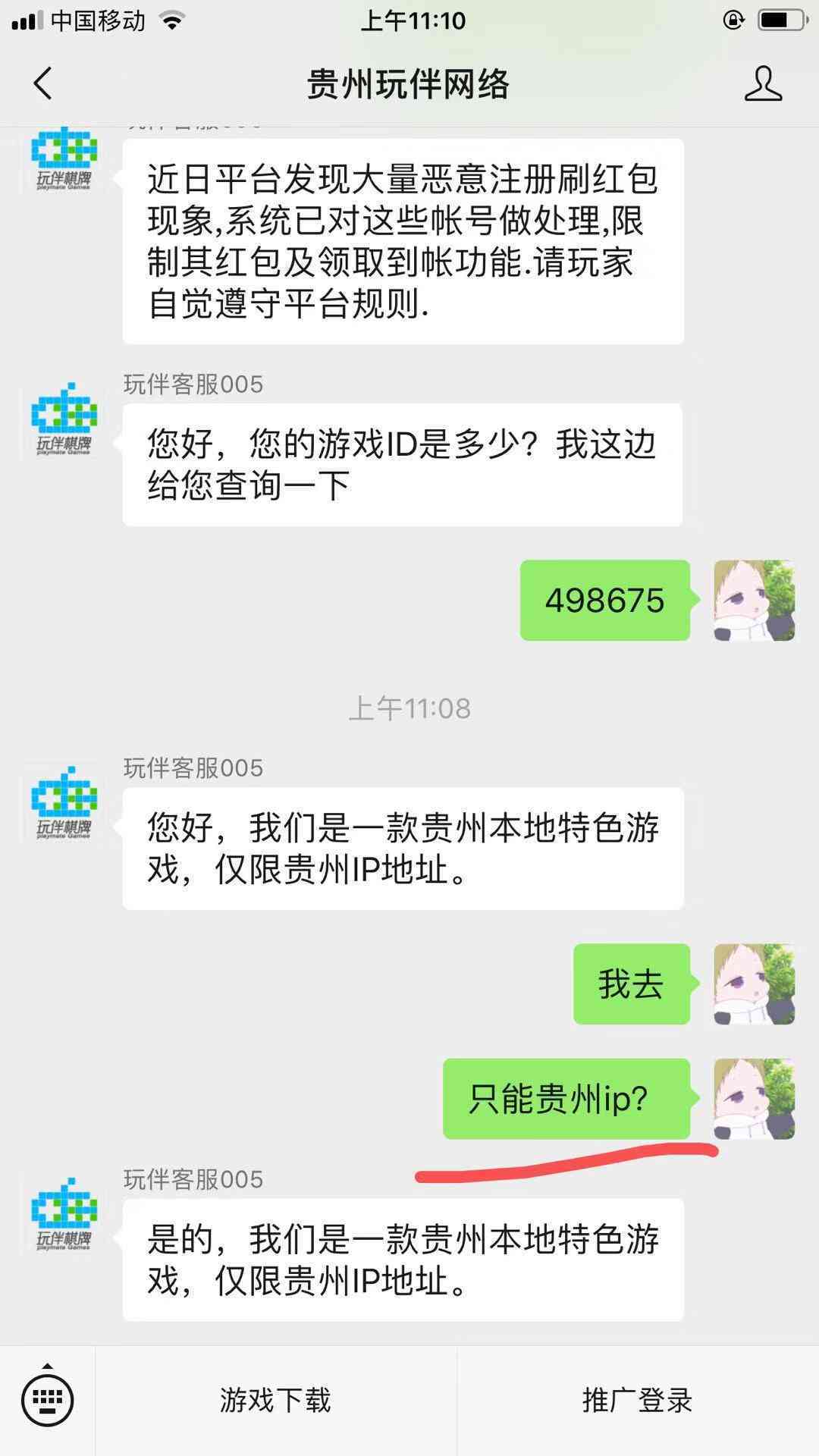This screenshot has width=819, height=1456.
Task: Open the 推广登录 menu
Action: click(637, 1401)
